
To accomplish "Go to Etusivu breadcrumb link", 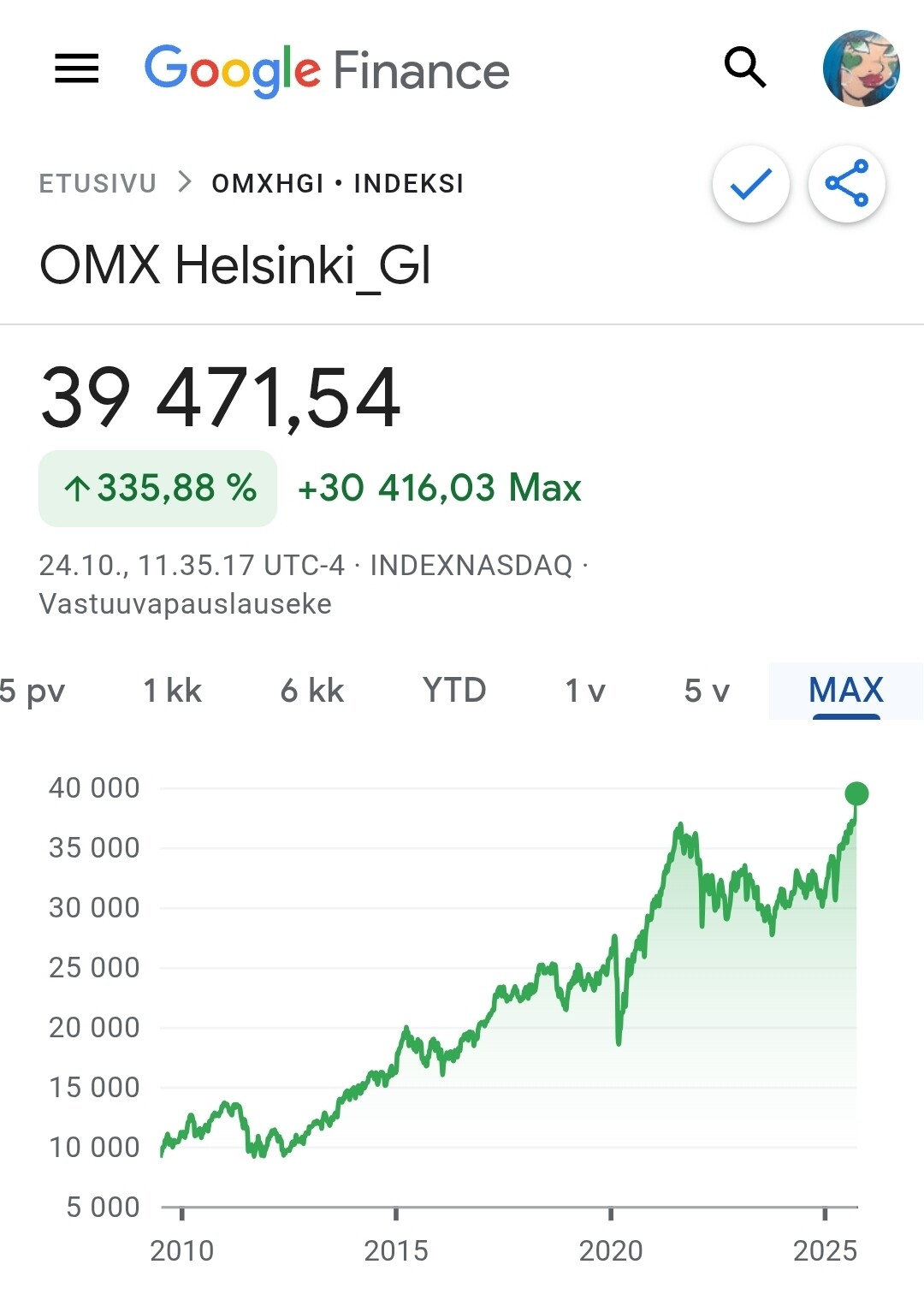I will click(x=98, y=183).
